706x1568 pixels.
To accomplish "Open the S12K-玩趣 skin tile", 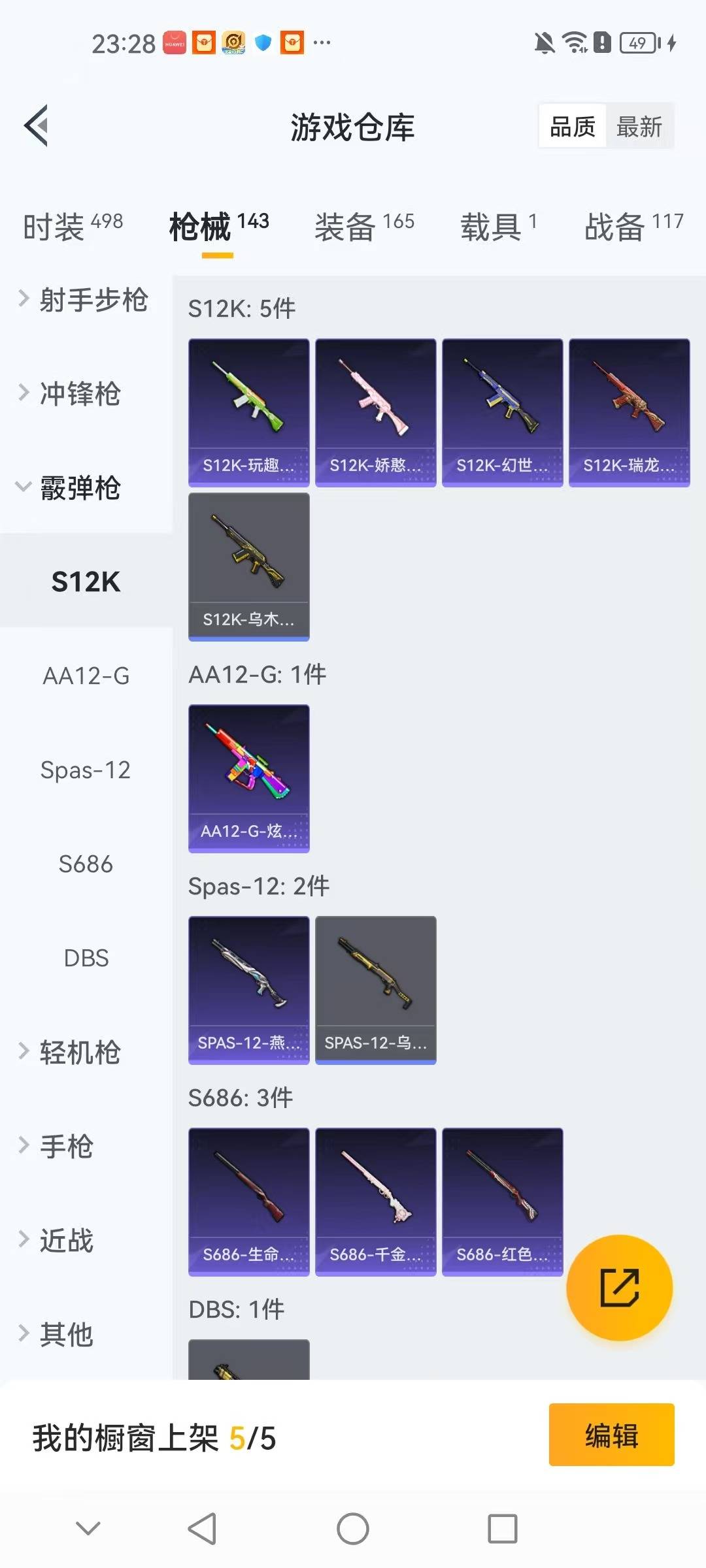I will coord(248,412).
